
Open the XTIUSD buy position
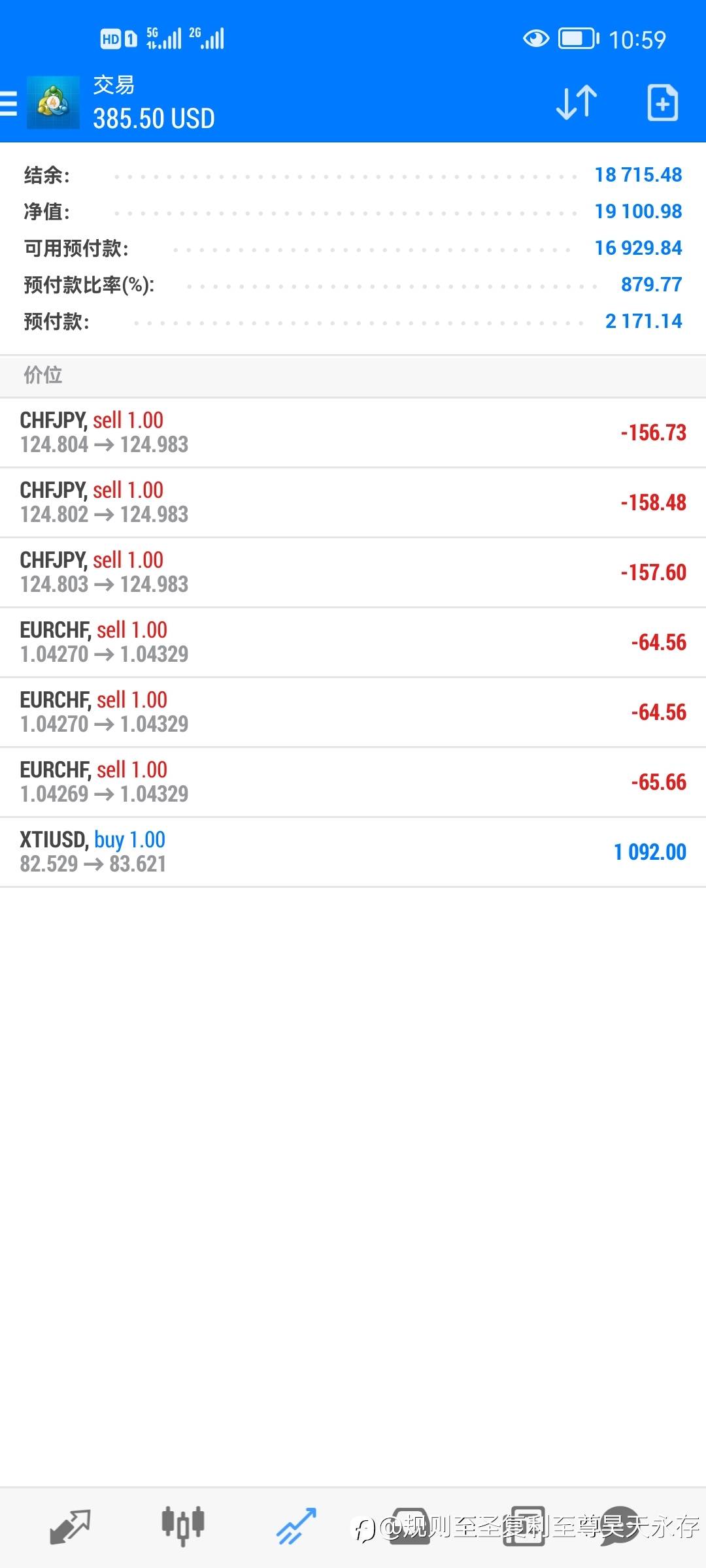(x=353, y=852)
